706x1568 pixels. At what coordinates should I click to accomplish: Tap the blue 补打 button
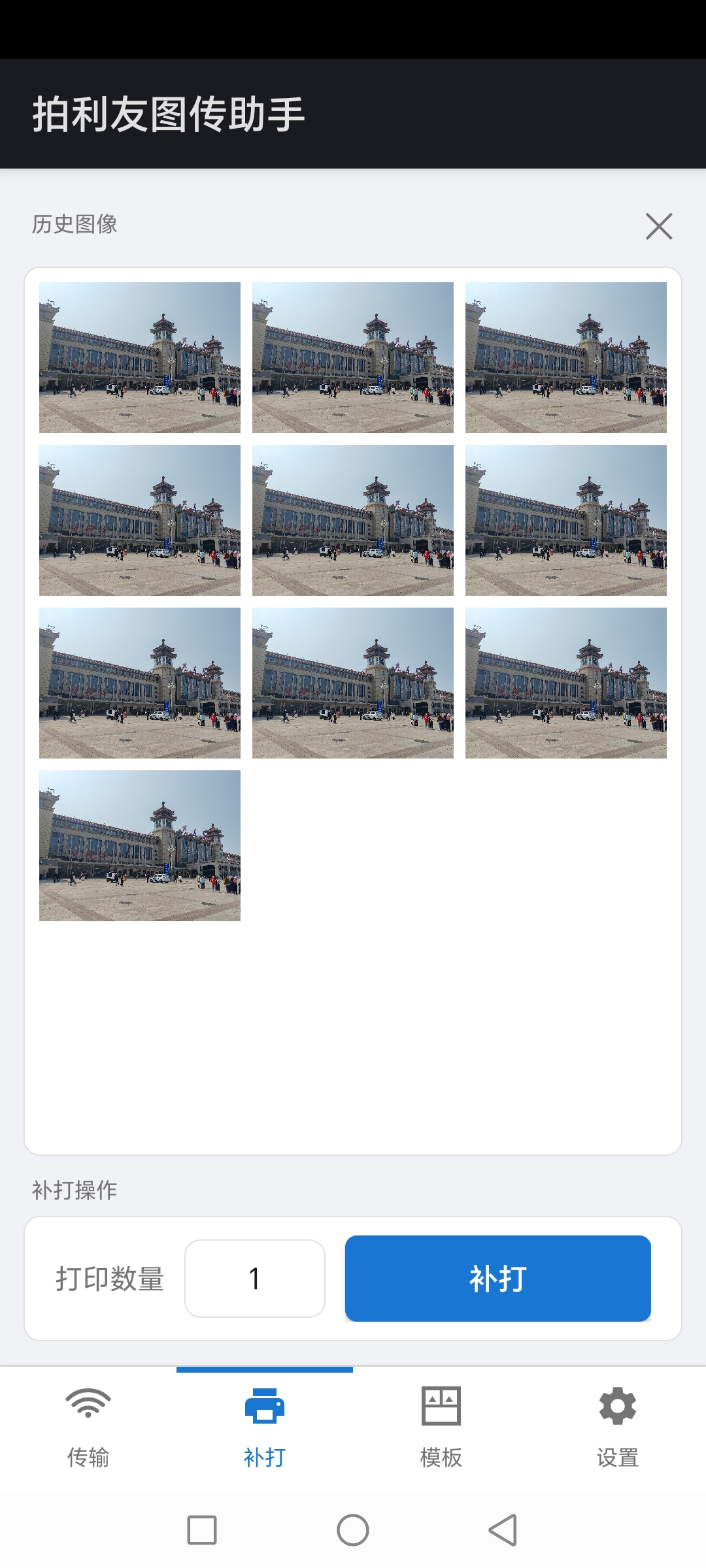[x=497, y=1278]
